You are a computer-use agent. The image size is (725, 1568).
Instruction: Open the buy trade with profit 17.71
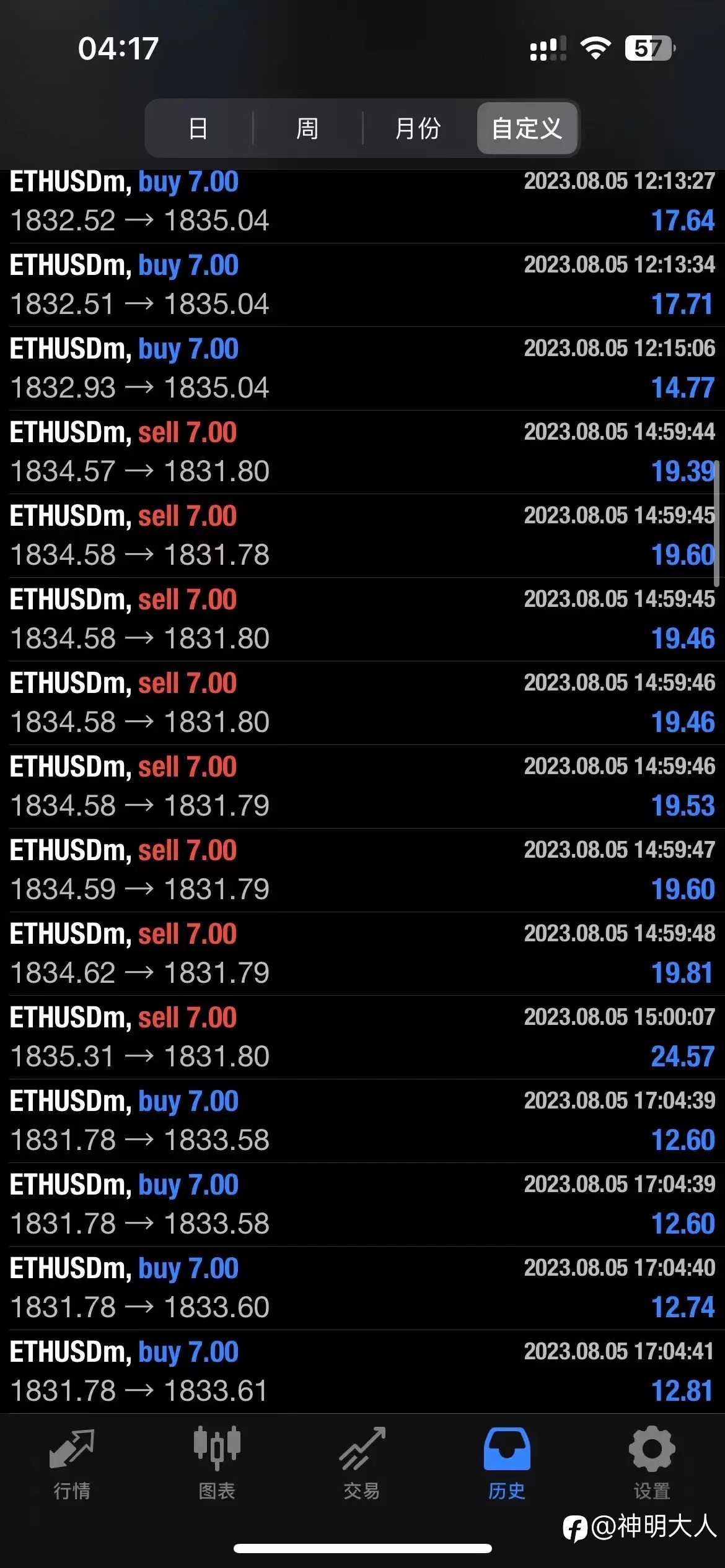tap(362, 285)
